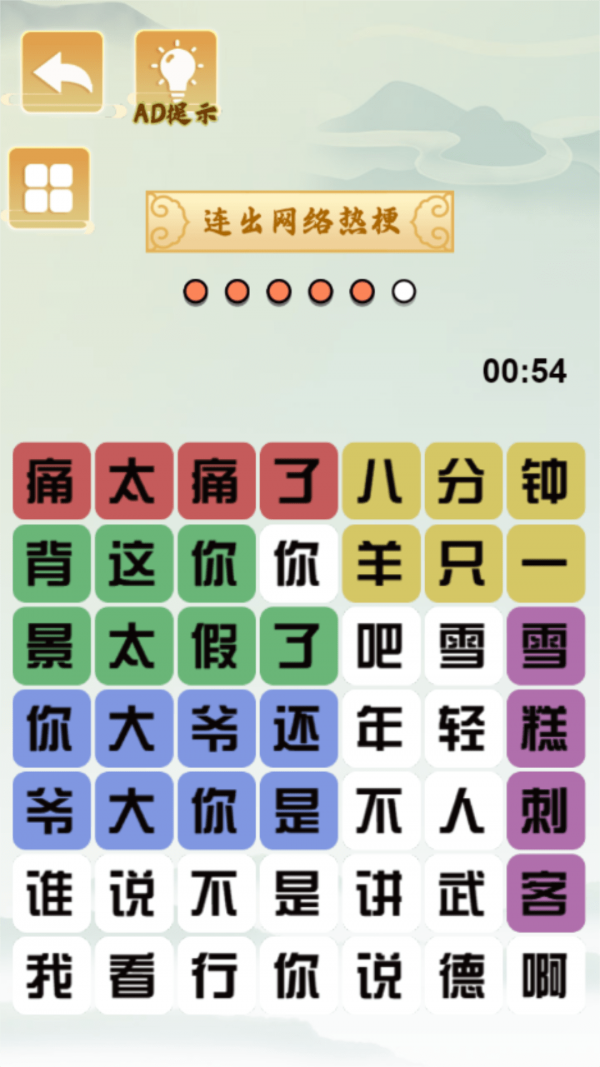Select the 德 tile
Image resolution: width=600 pixels, height=1067 pixels.
click(x=462, y=975)
